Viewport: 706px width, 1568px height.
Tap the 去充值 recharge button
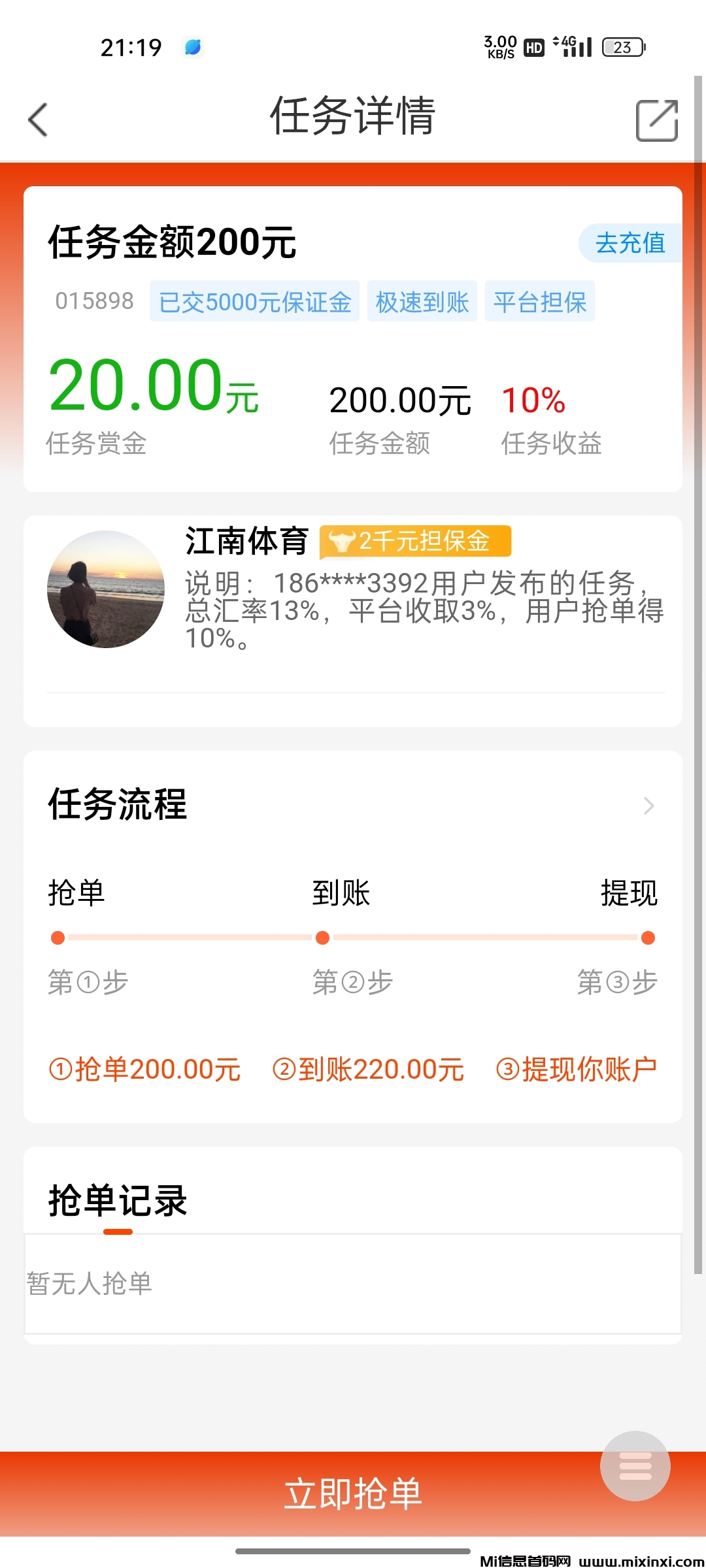tap(630, 243)
